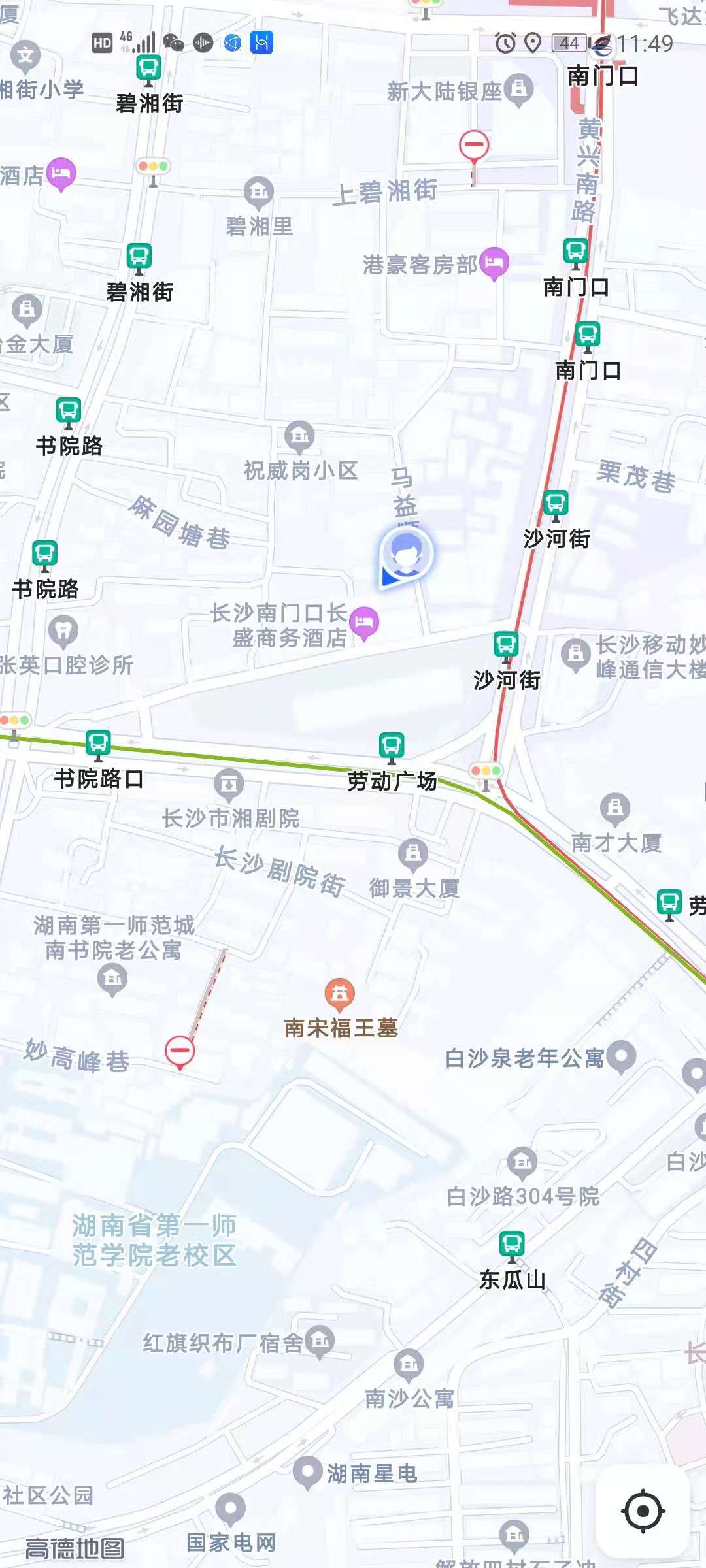The height and width of the screenshot is (1568, 706).
Task: Open the 南宋福王墓 landmark marker
Action: click(339, 994)
